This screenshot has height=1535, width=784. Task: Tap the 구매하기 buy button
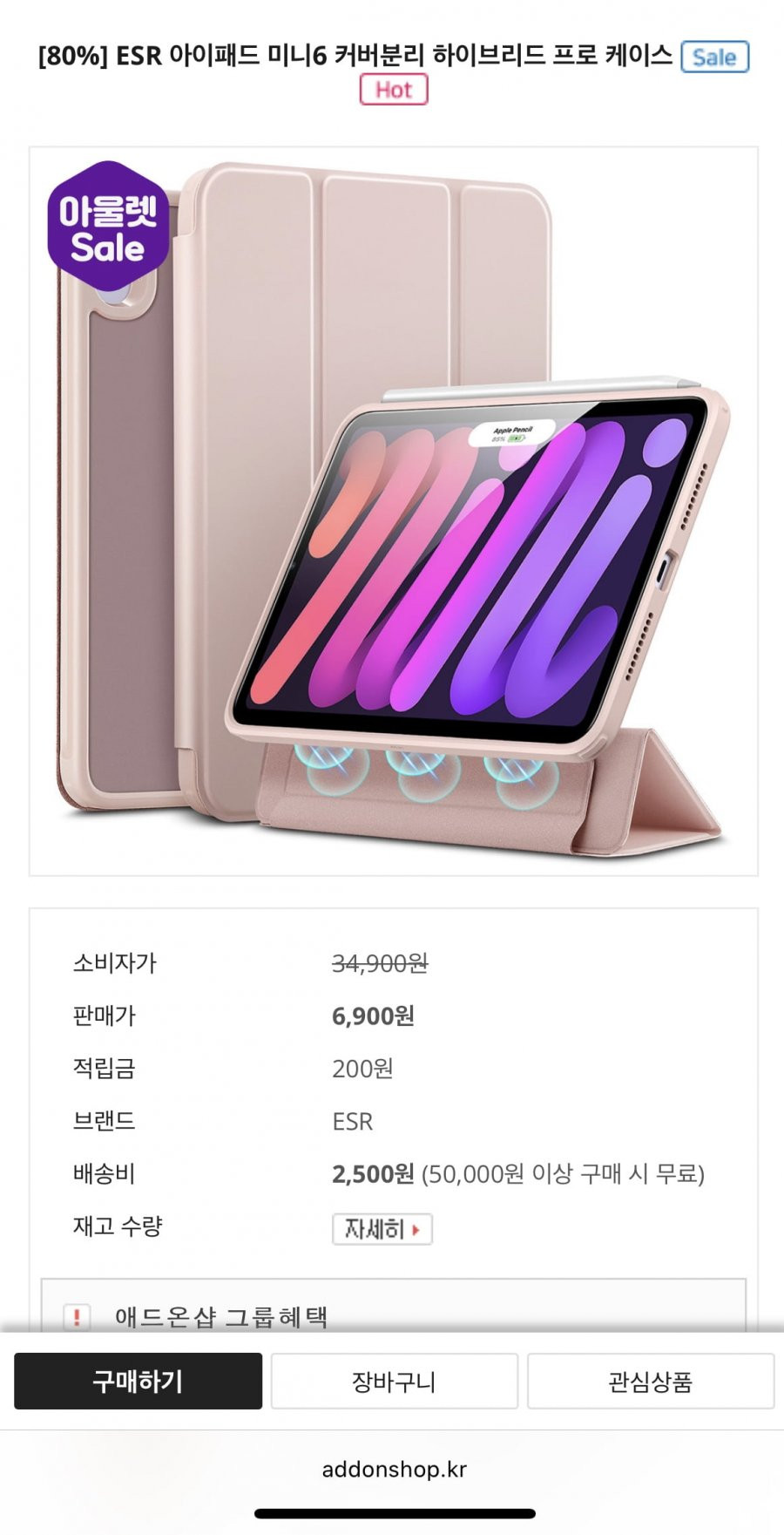(138, 1381)
